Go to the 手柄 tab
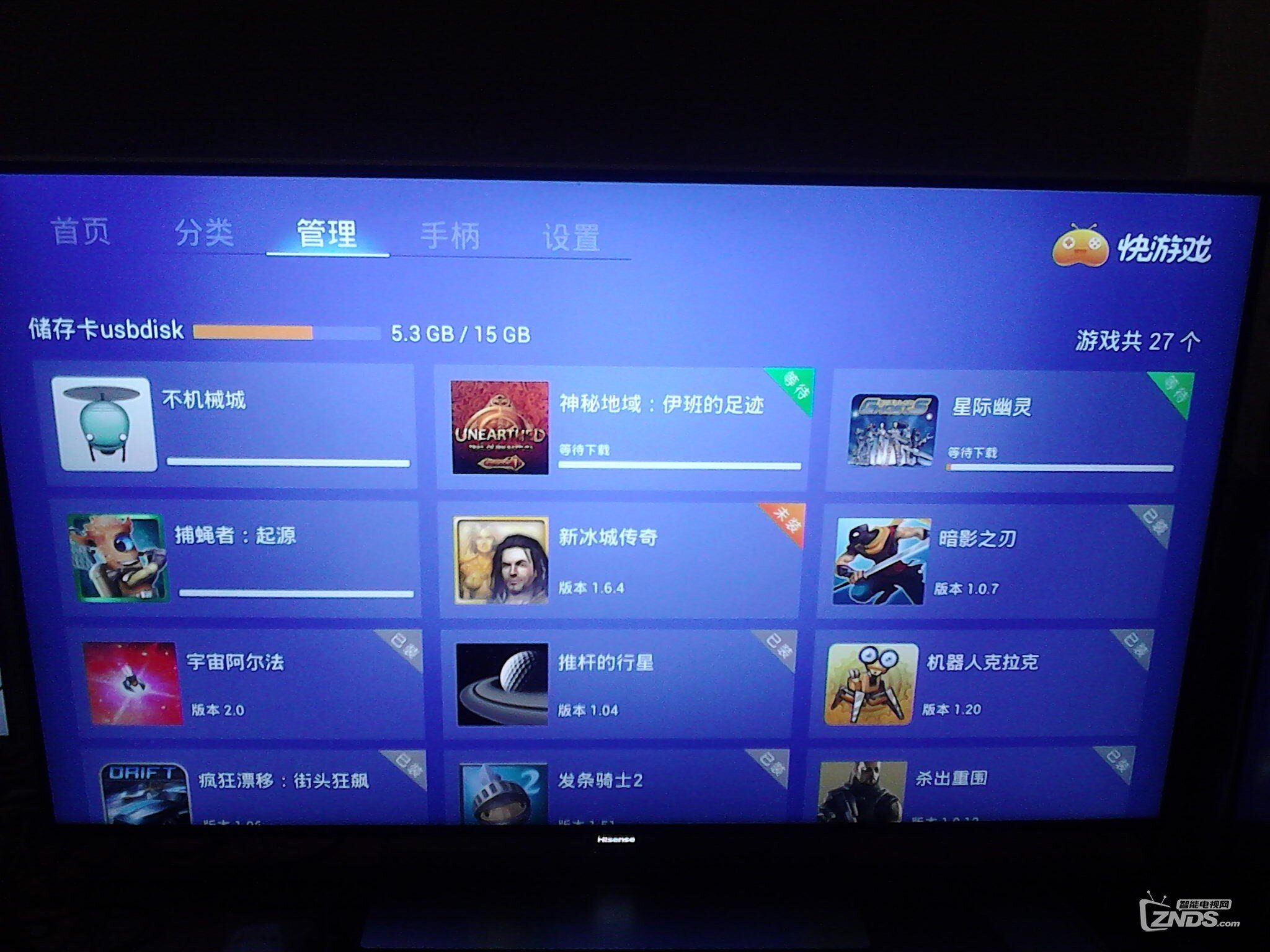The height and width of the screenshot is (952, 1270). [450, 237]
